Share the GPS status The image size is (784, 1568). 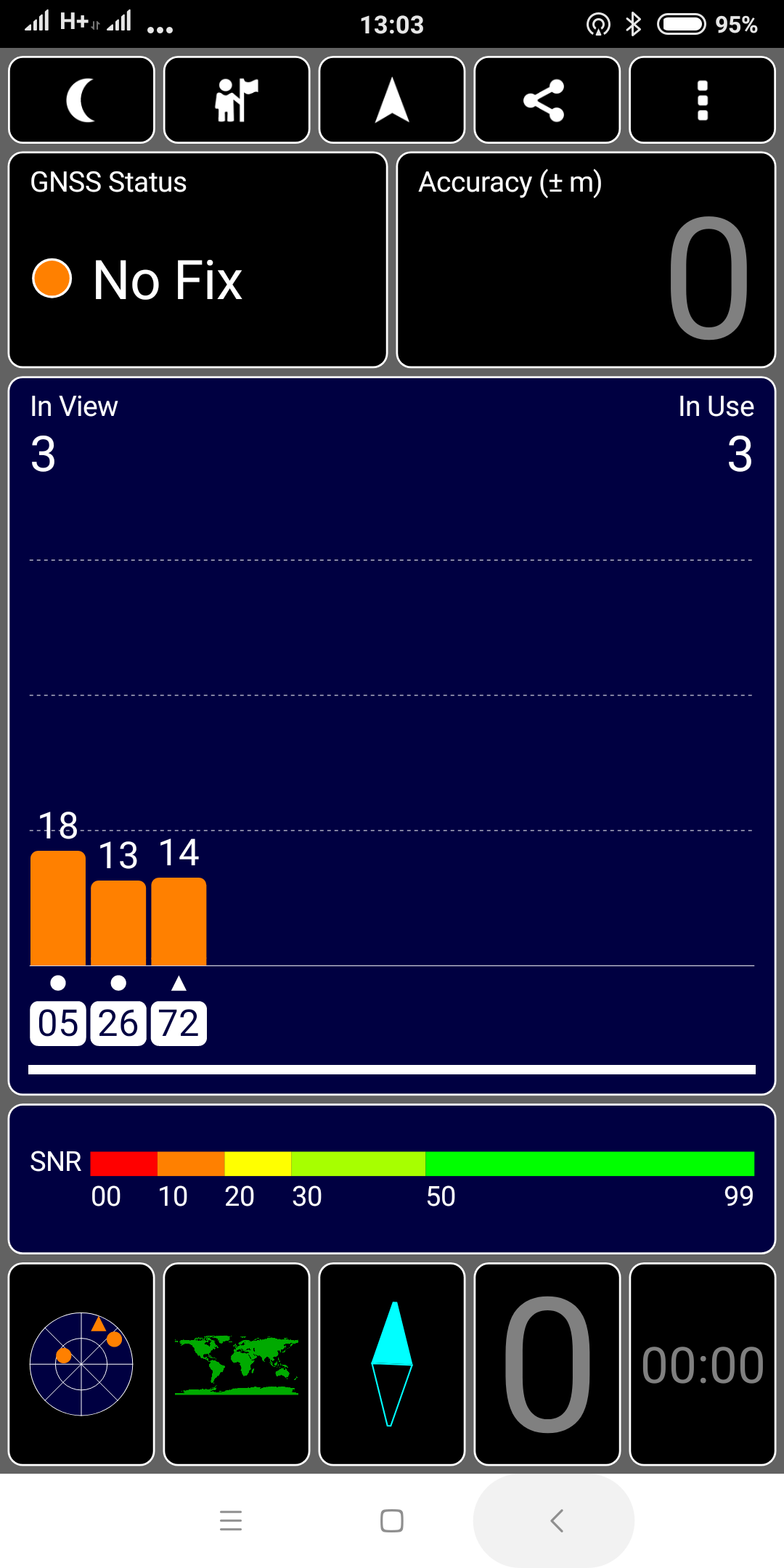click(x=547, y=100)
